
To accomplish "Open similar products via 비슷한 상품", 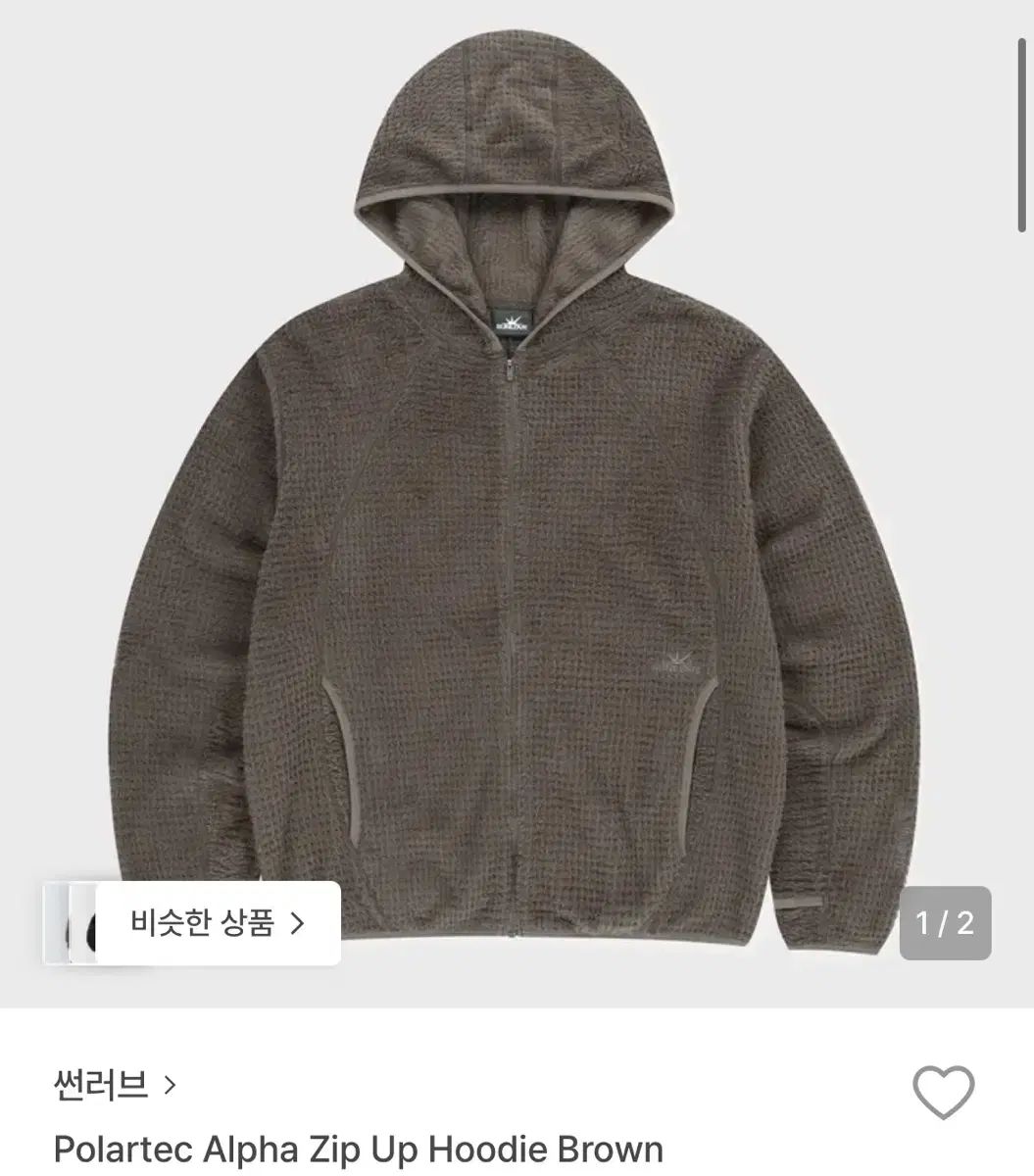I will [x=218, y=923].
